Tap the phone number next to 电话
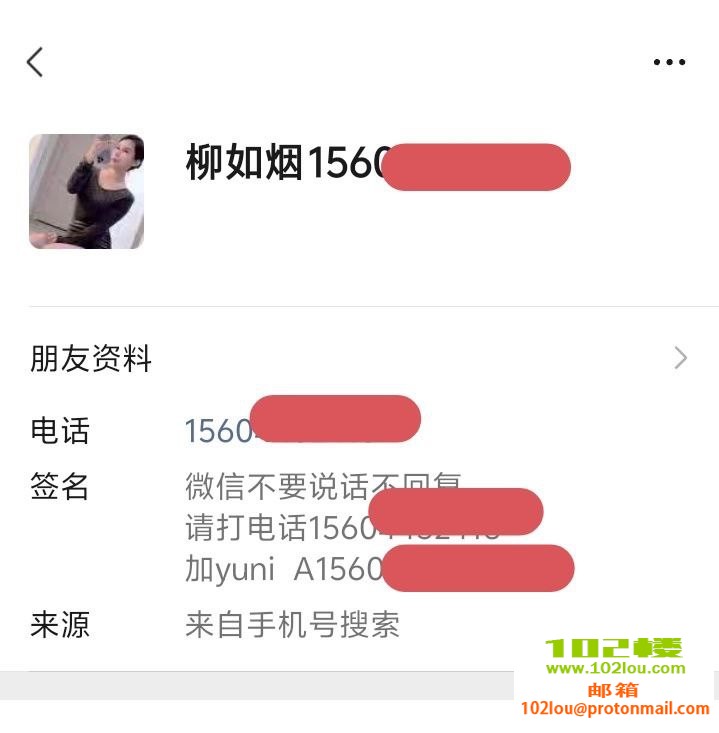This screenshot has height=733, width=719. pyautogui.click(x=220, y=431)
